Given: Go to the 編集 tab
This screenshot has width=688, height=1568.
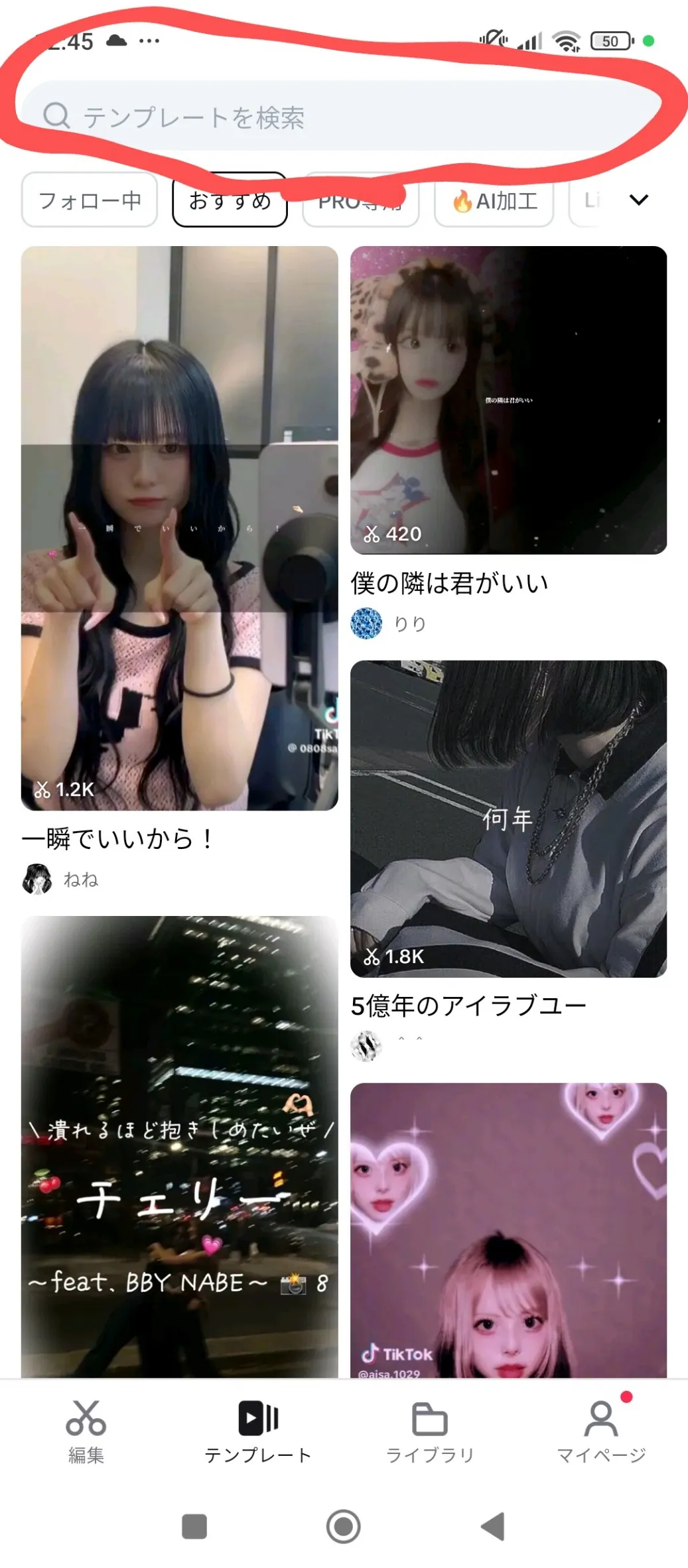Looking at the screenshot, I should pyautogui.click(x=86, y=1431).
